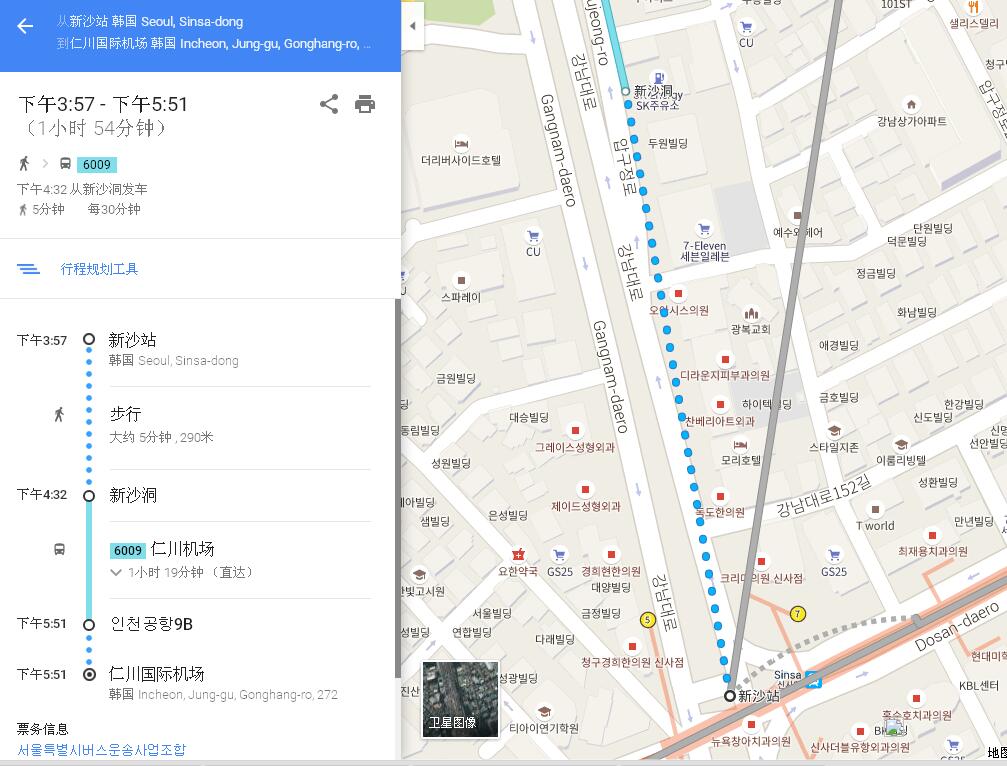Go back from directions panel

click(x=25, y=27)
